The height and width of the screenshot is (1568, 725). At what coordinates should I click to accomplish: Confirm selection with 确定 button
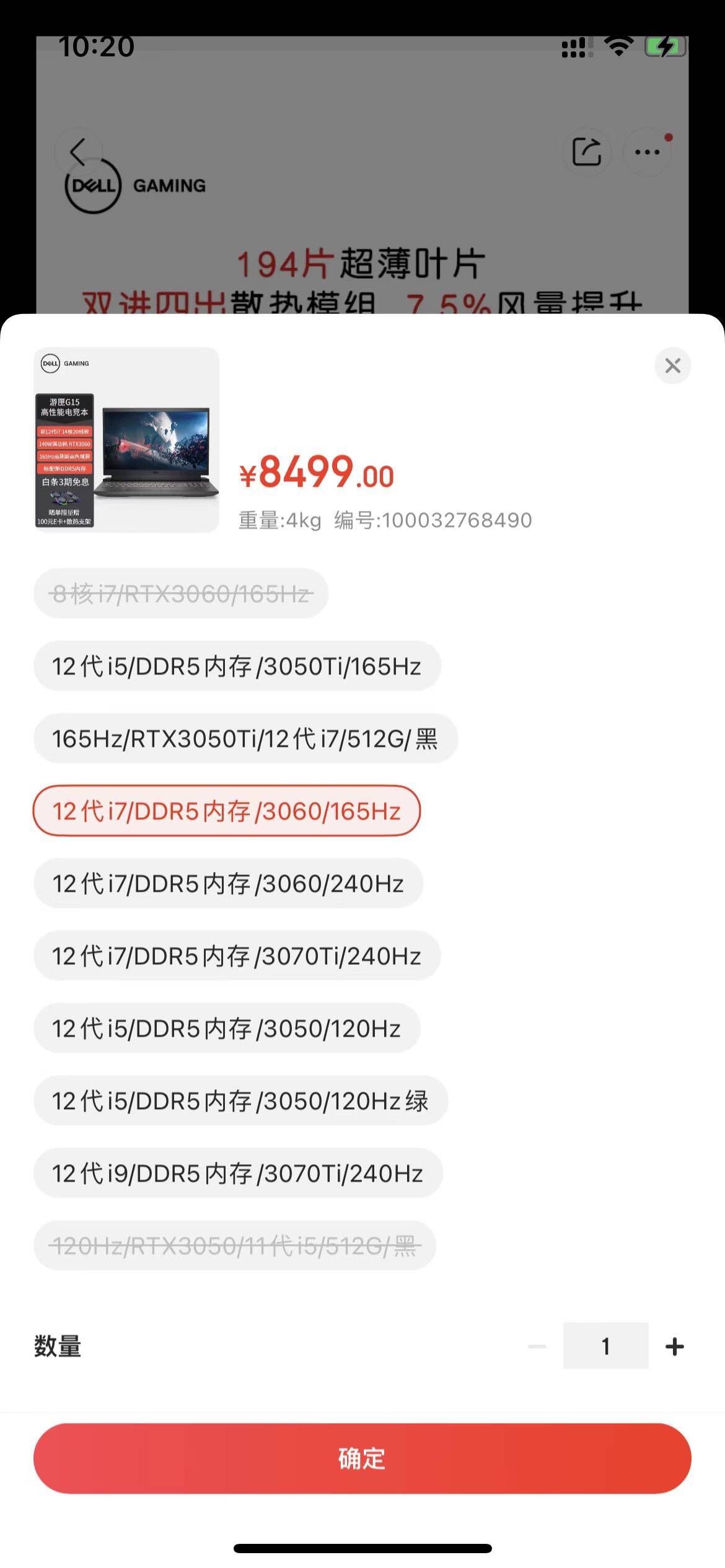(362, 1459)
